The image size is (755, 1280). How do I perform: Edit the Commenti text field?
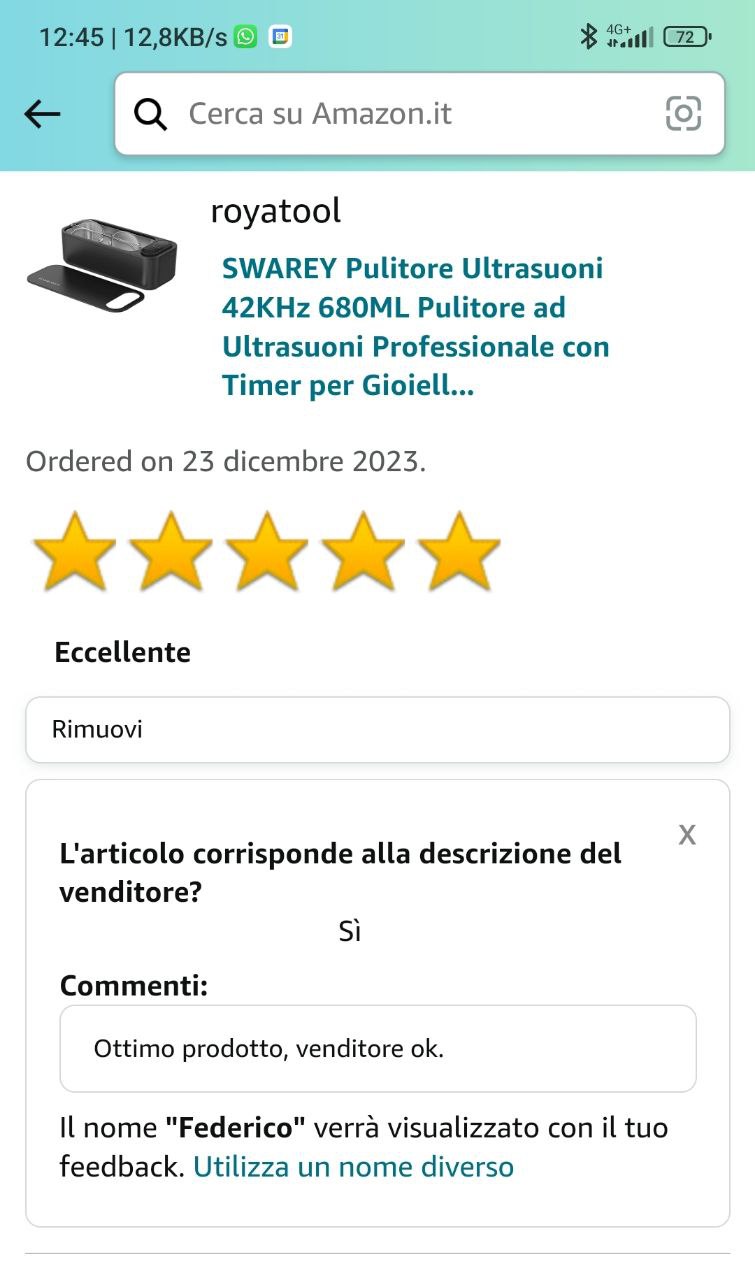tap(377, 1049)
